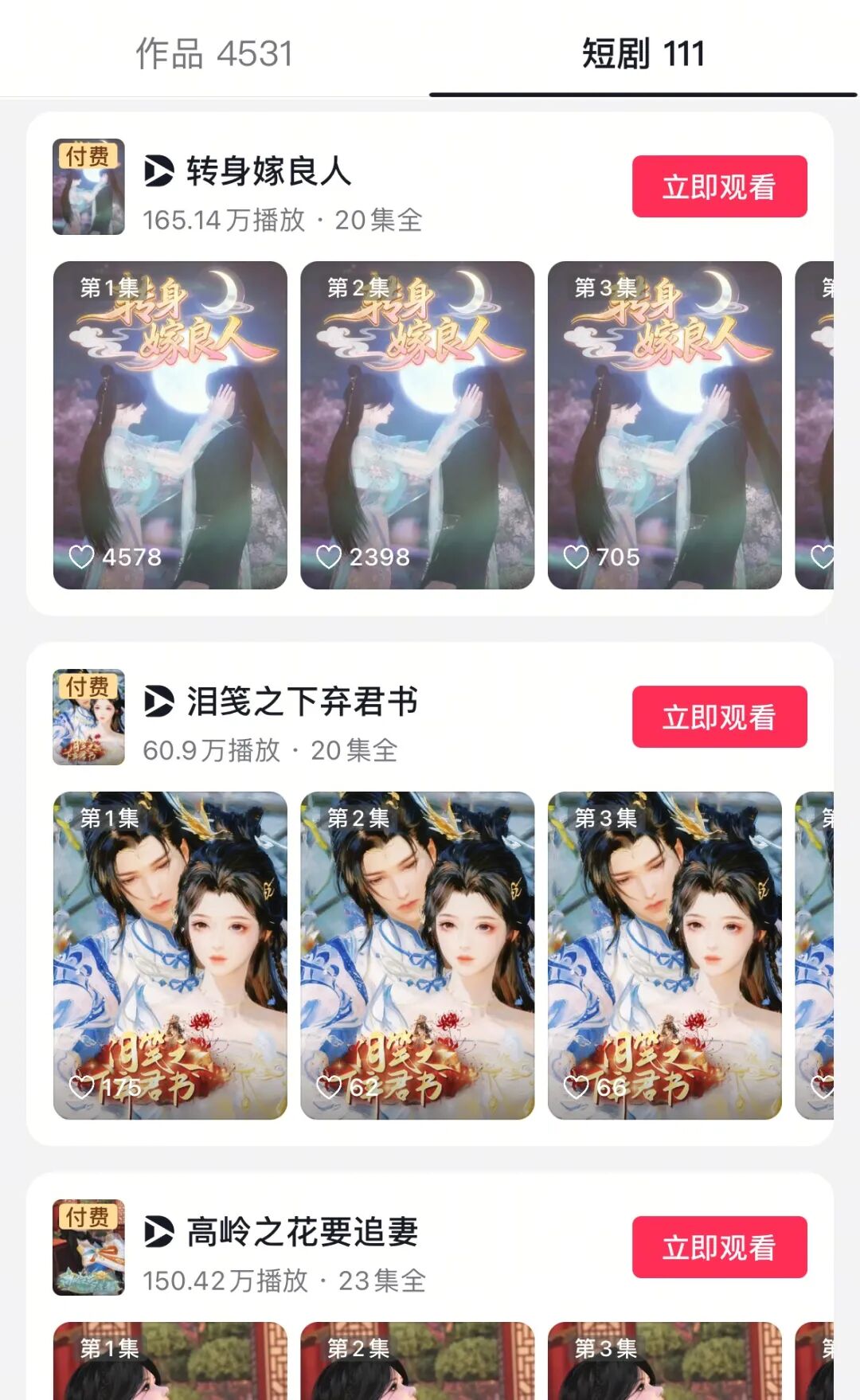Click the 付费 badge on 泪笺之下弃君书 cover
The width and height of the screenshot is (860, 1400).
[90, 686]
